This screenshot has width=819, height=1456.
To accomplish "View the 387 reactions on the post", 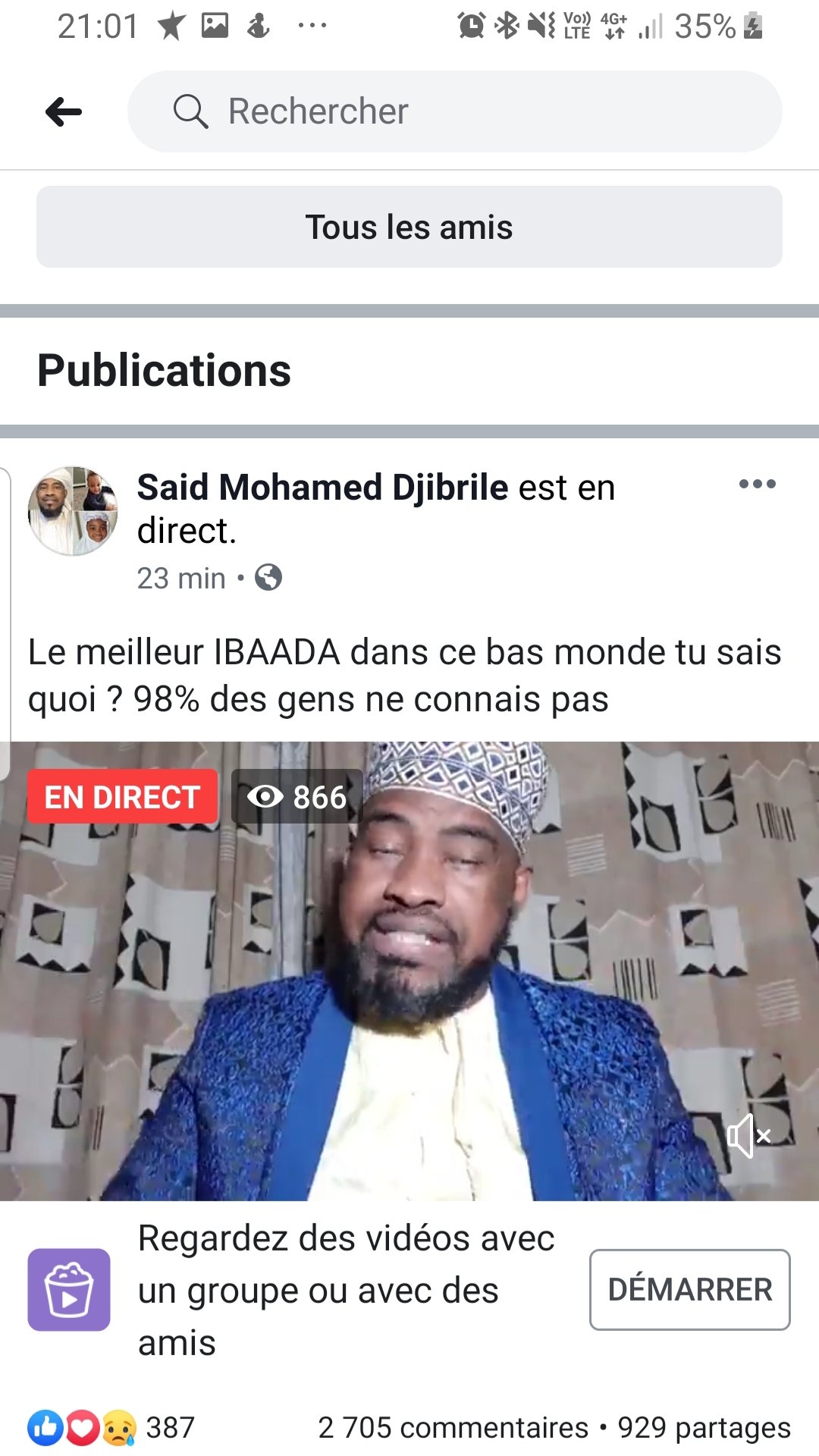I will pyautogui.click(x=111, y=1428).
